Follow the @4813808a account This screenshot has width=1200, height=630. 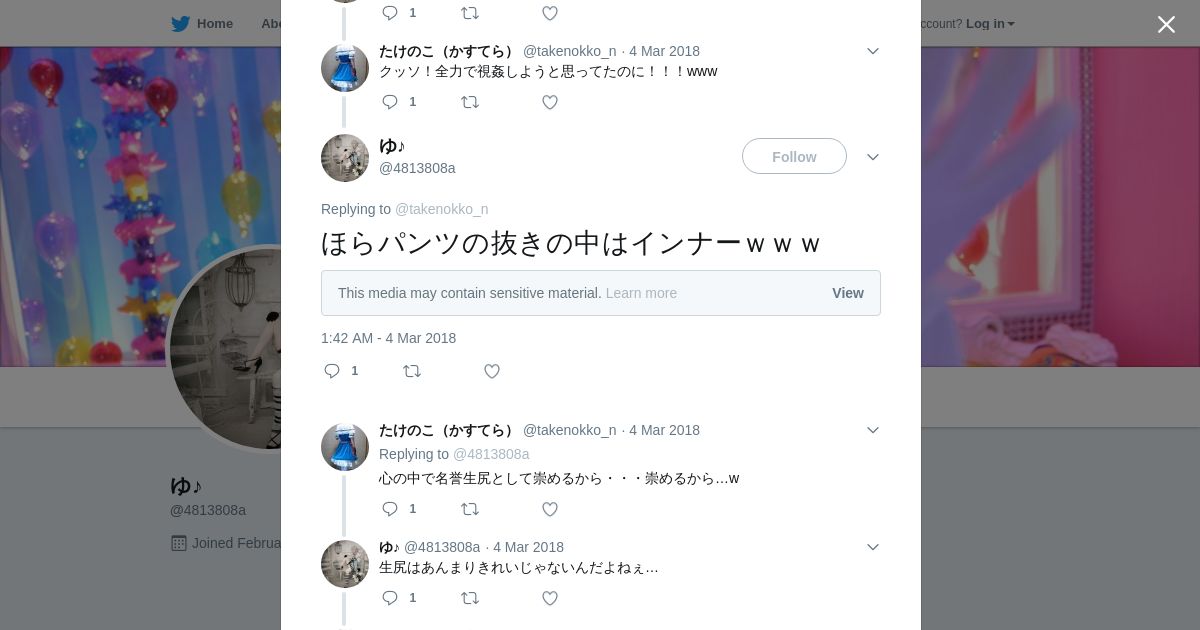(x=794, y=157)
